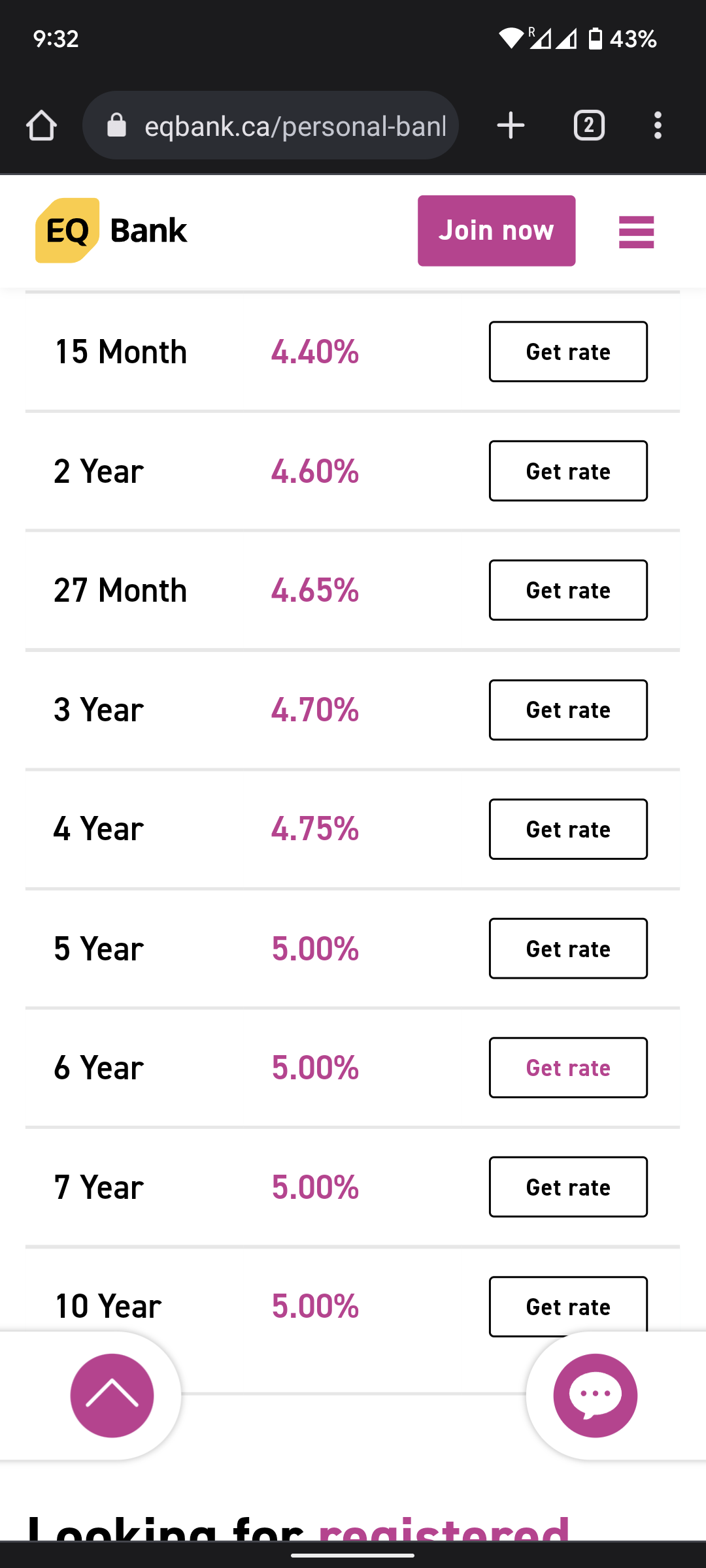Viewport: 706px width, 1568px height.
Task: Jump back to top of page
Action: click(112, 1396)
